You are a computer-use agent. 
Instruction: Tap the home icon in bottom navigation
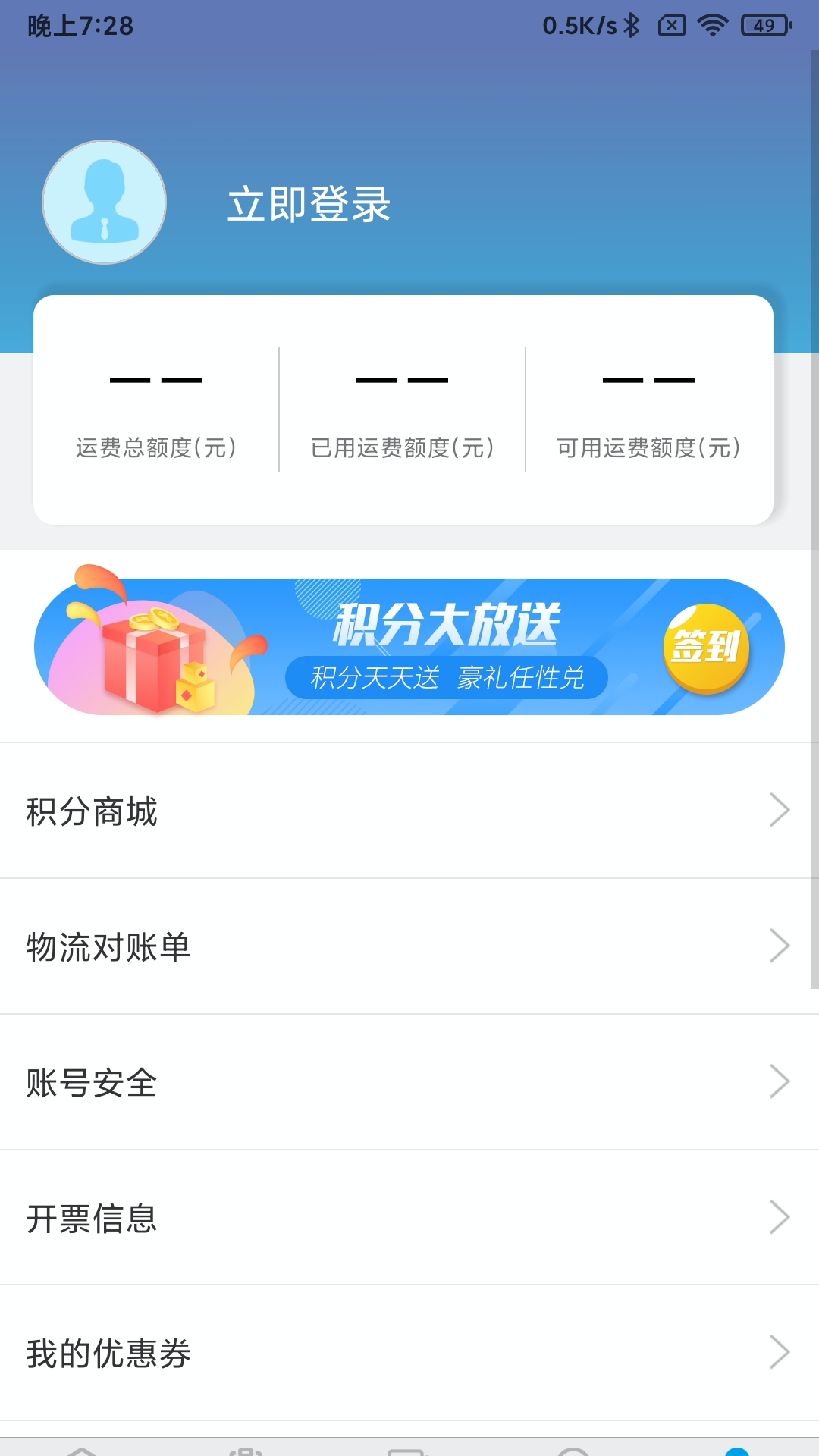pos(83,1445)
